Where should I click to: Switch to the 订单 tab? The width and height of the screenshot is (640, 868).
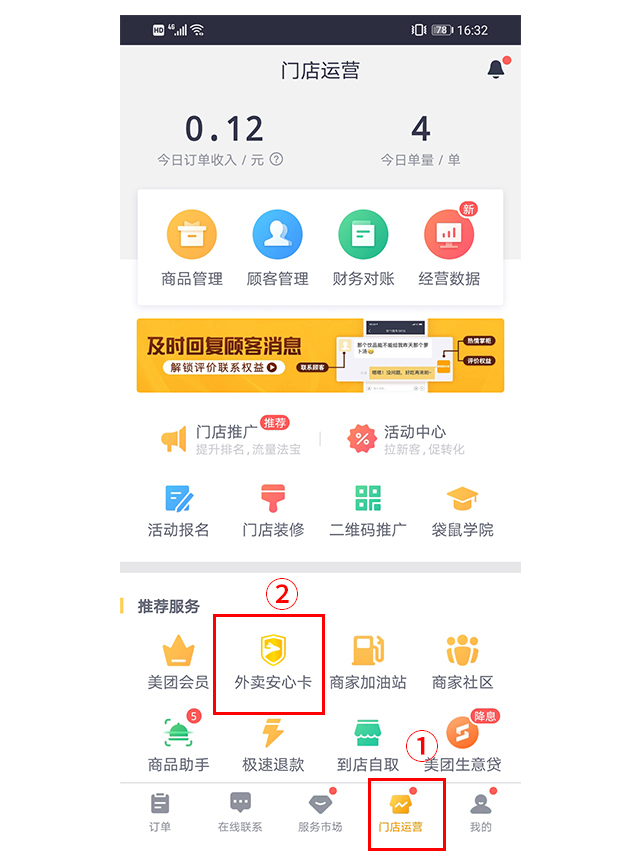[160, 812]
